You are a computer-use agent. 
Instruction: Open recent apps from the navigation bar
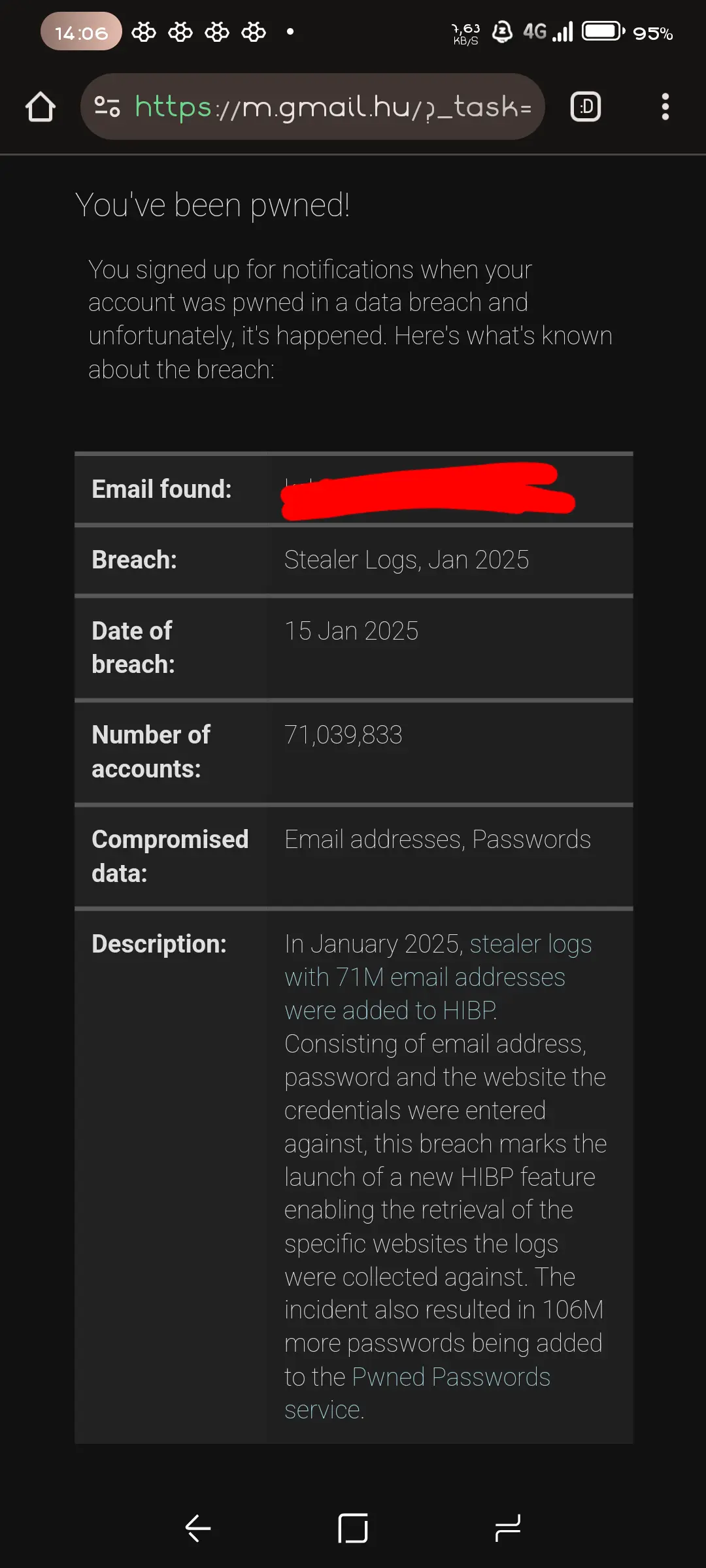(x=508, y=1527)
